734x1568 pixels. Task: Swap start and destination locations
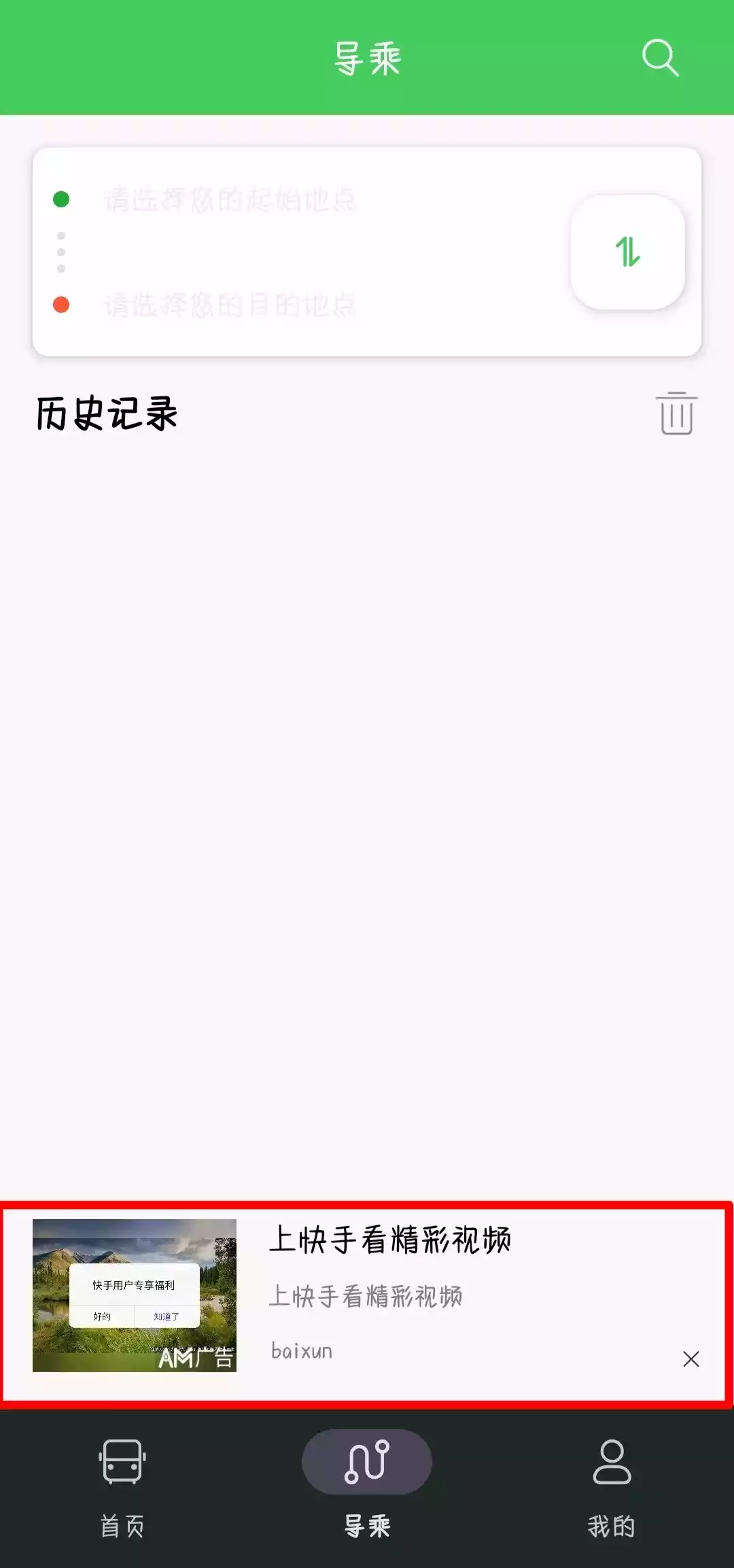tap(627, 252)
